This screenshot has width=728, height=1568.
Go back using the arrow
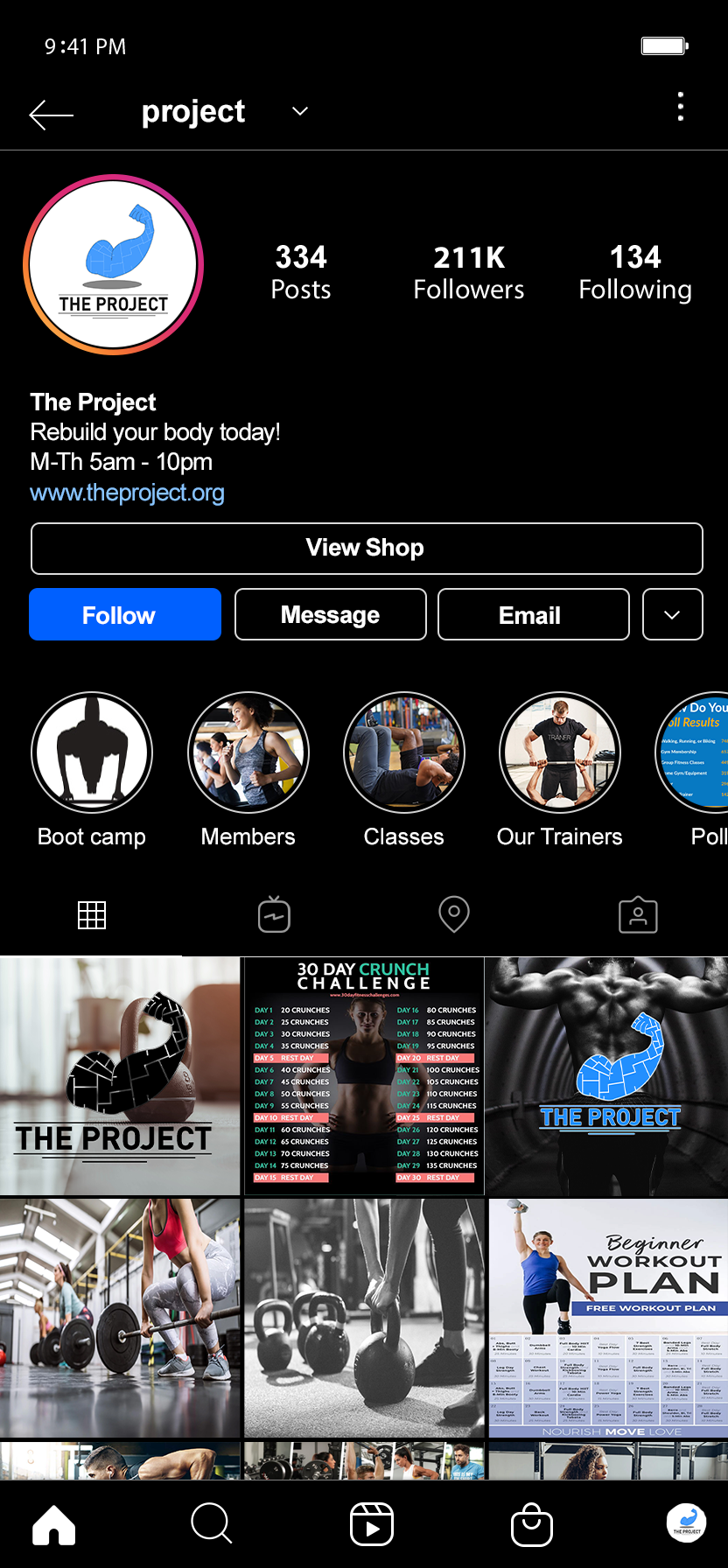click(x=51, y=115)
